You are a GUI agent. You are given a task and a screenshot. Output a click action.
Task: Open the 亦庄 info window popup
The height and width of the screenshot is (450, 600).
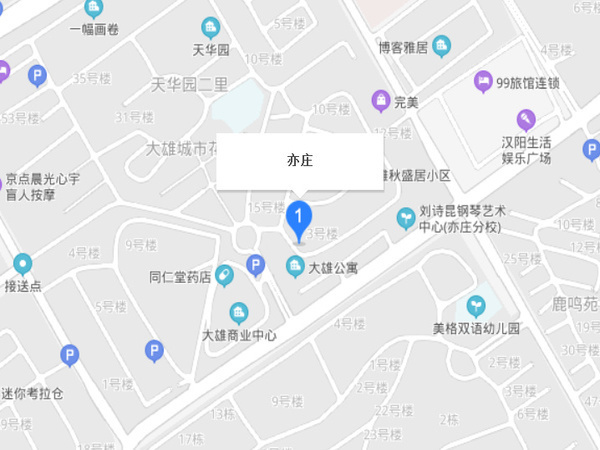tap(300, 160)
